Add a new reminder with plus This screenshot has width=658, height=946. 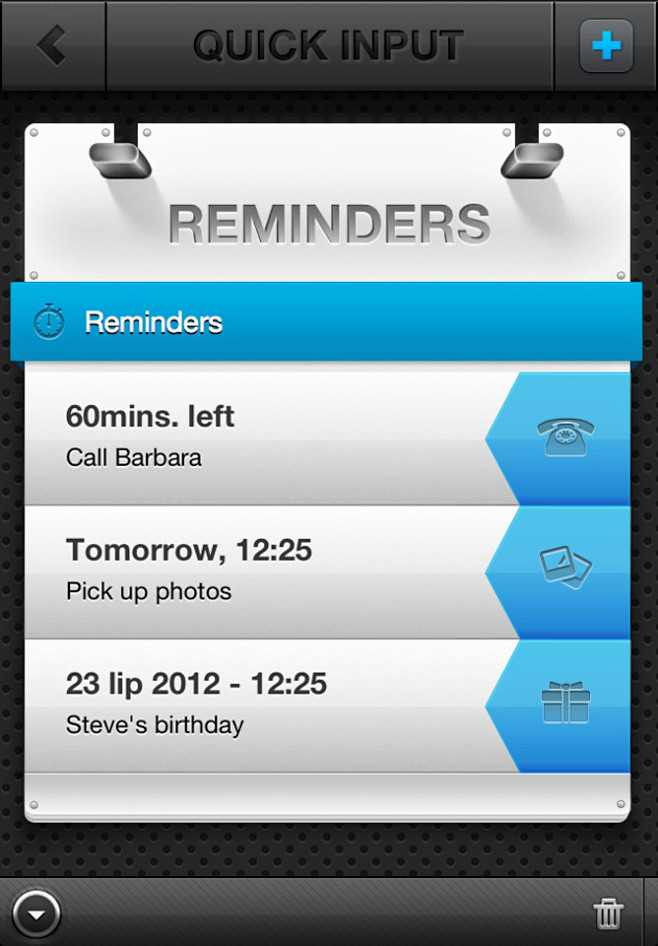tap(606, 46)
